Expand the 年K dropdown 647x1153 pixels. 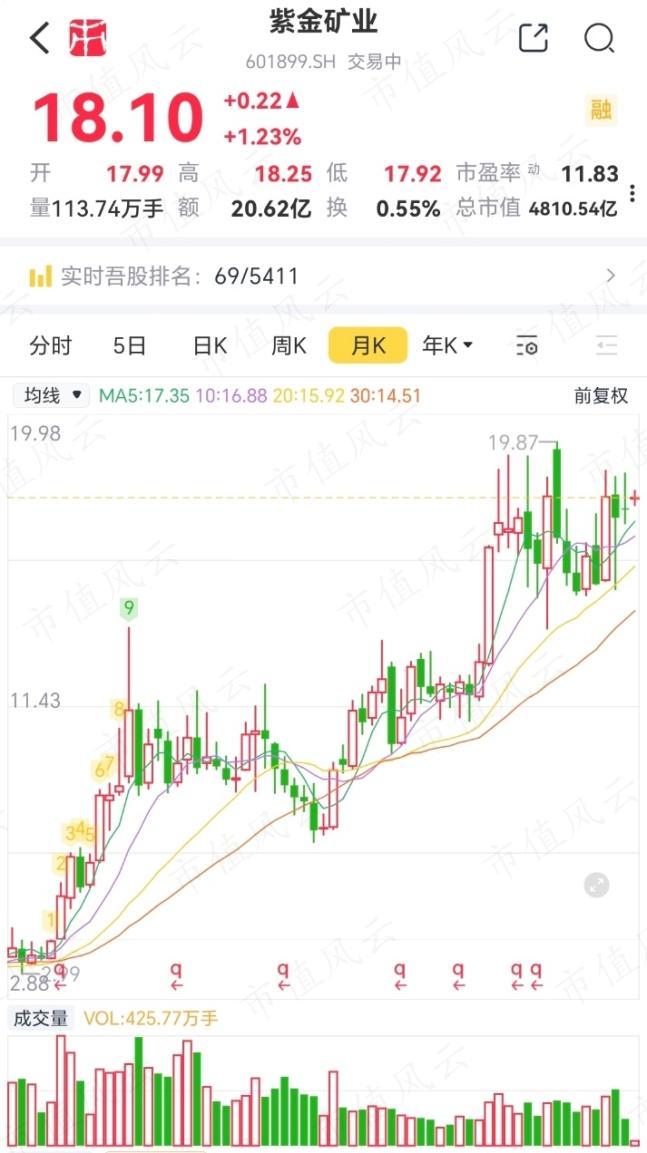click(x=447, y=346)
